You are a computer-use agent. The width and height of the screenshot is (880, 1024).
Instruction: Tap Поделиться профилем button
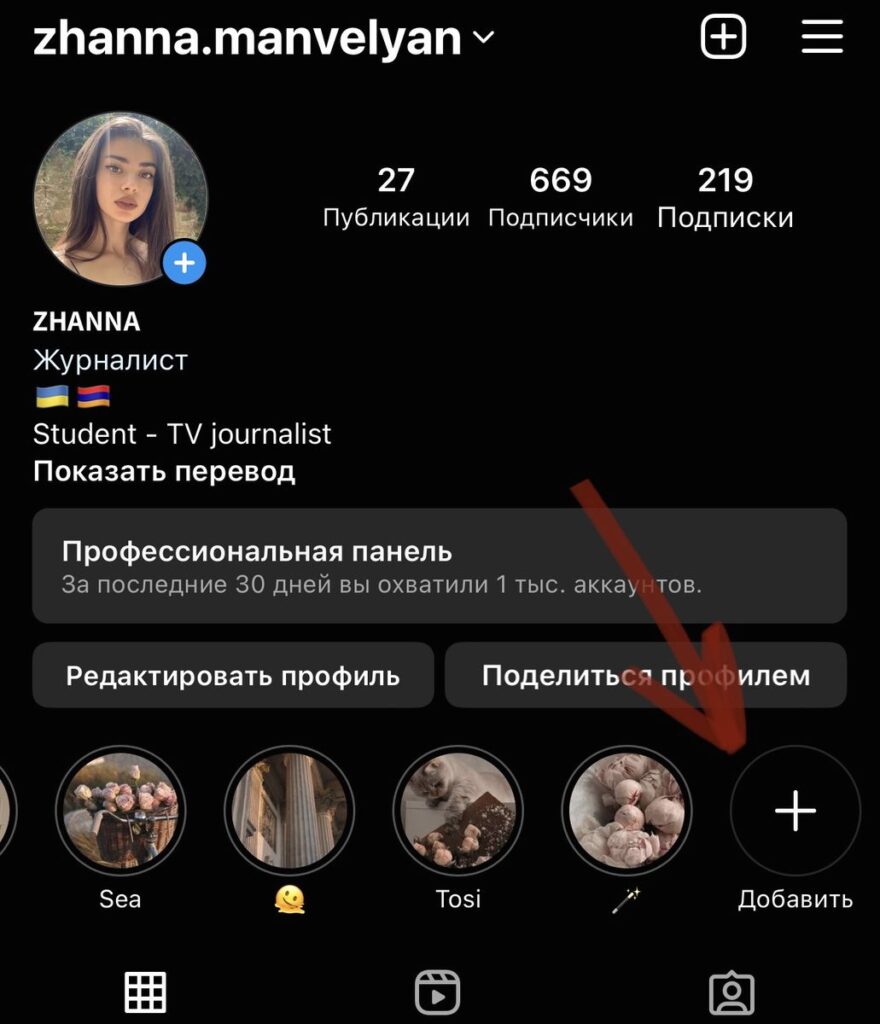tap(646, 676)
